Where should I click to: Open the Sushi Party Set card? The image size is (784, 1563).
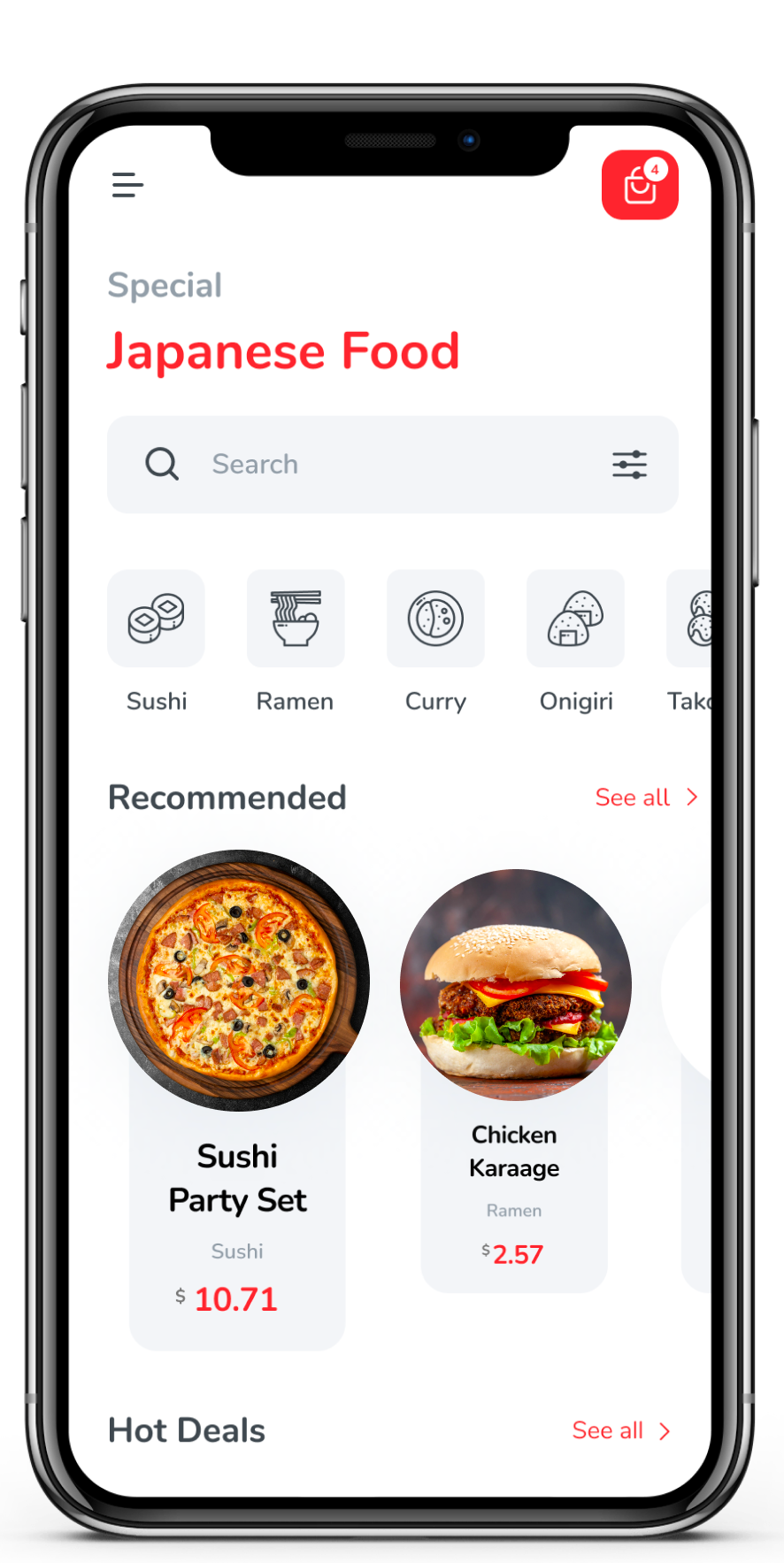pos(237,1177)
